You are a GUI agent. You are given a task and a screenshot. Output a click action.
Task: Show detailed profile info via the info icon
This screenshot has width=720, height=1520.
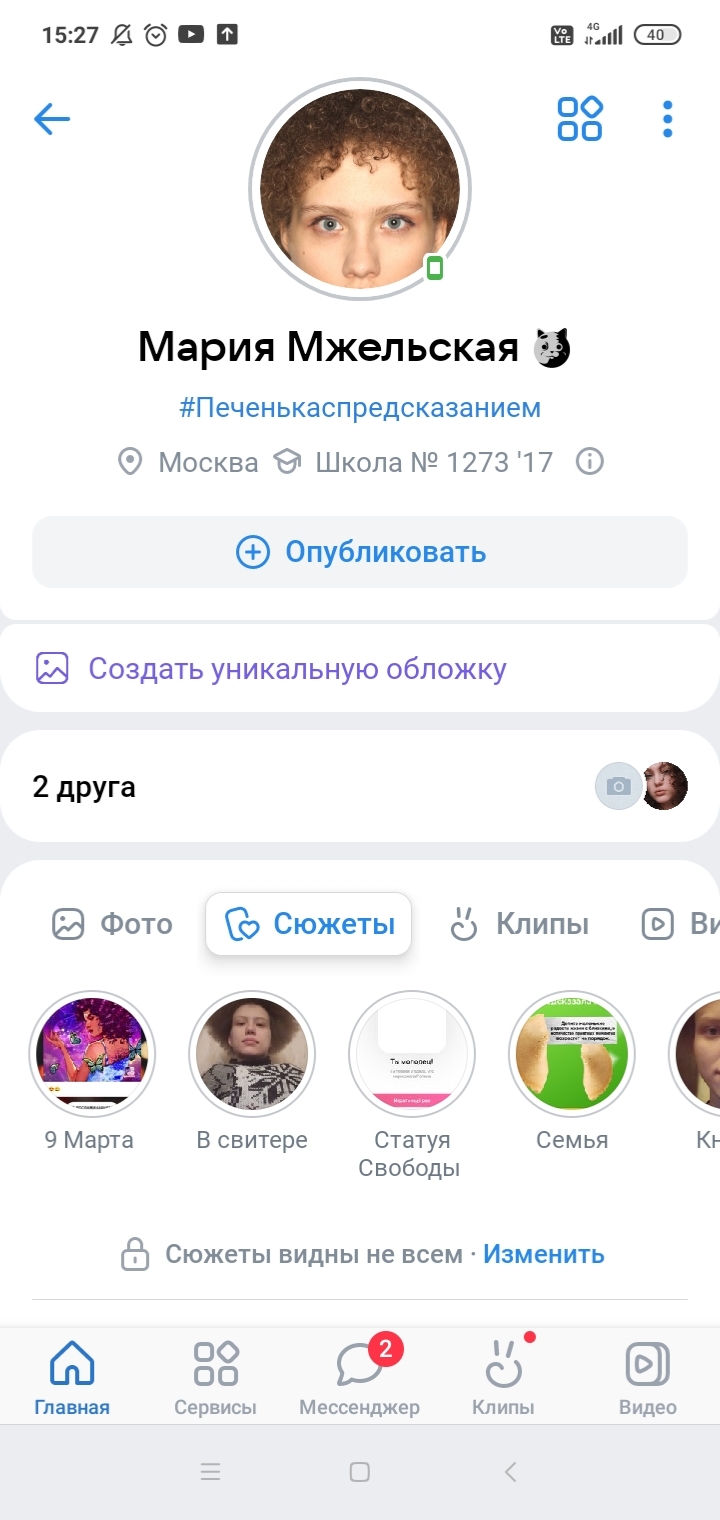591,462
